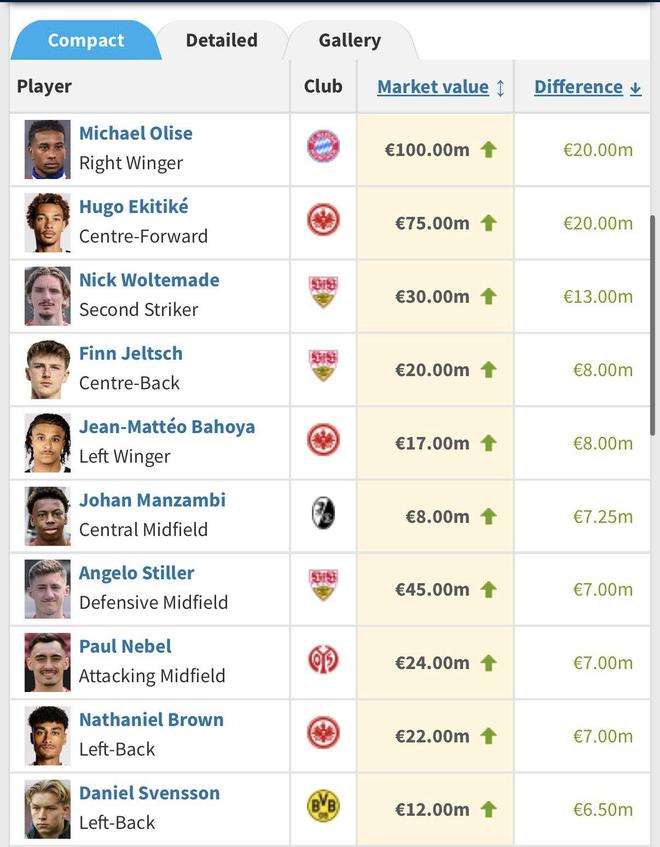This screenshot has height=847, width=660.
Task: Sort table by Difference column
Action: coord(578,87)
